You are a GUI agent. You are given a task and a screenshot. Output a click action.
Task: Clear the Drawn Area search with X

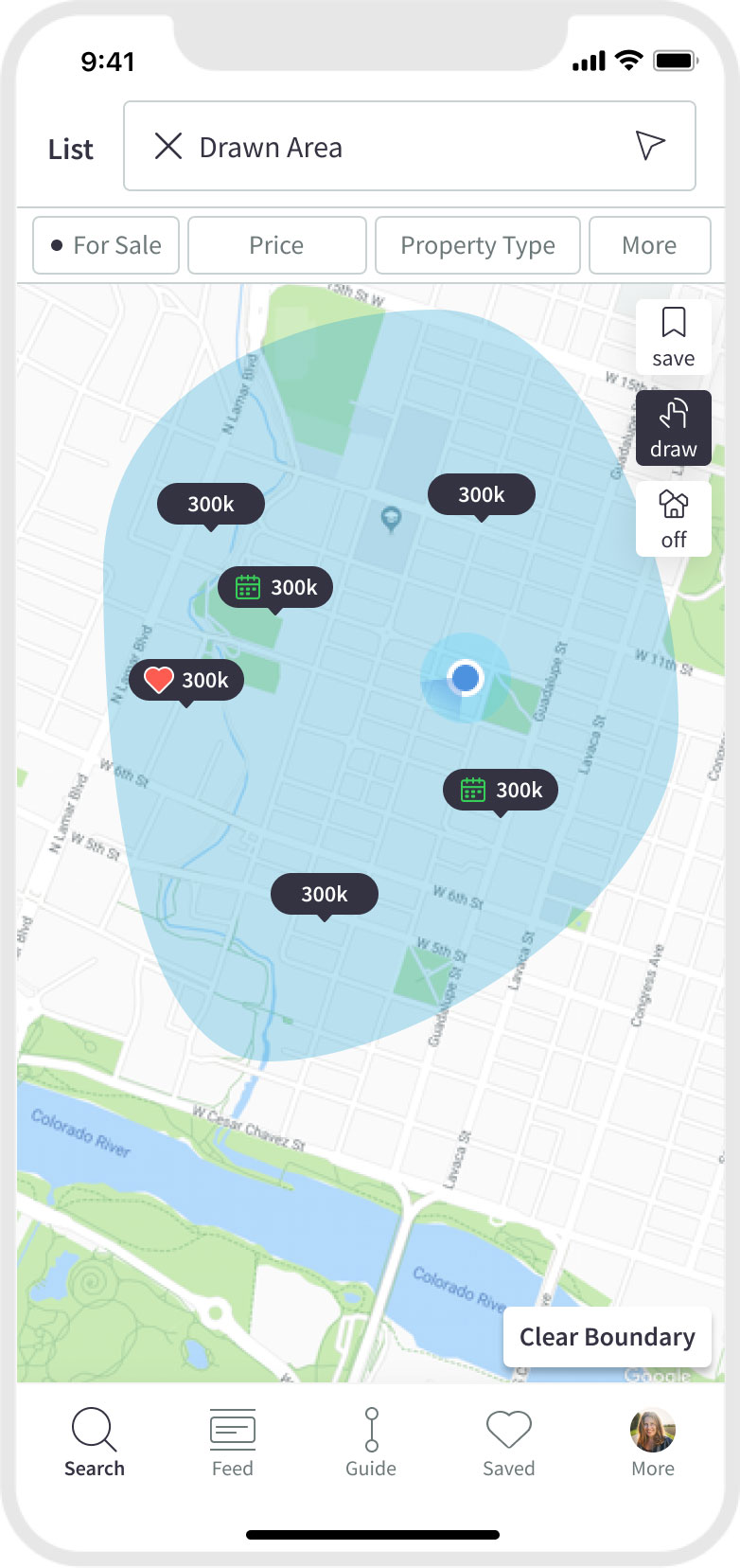[168, 147]
